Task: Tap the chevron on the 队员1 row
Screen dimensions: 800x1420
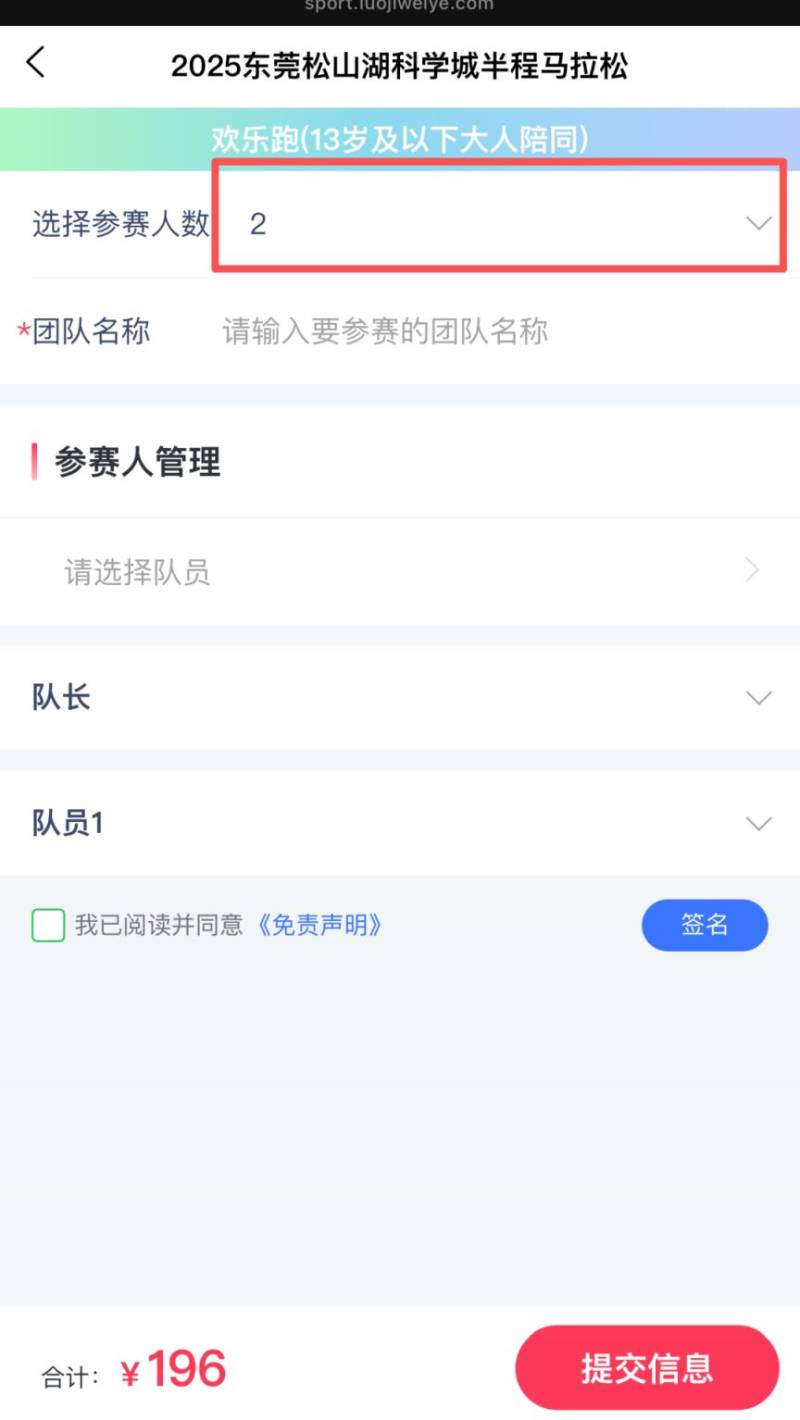Action: (x=757, y=823)
